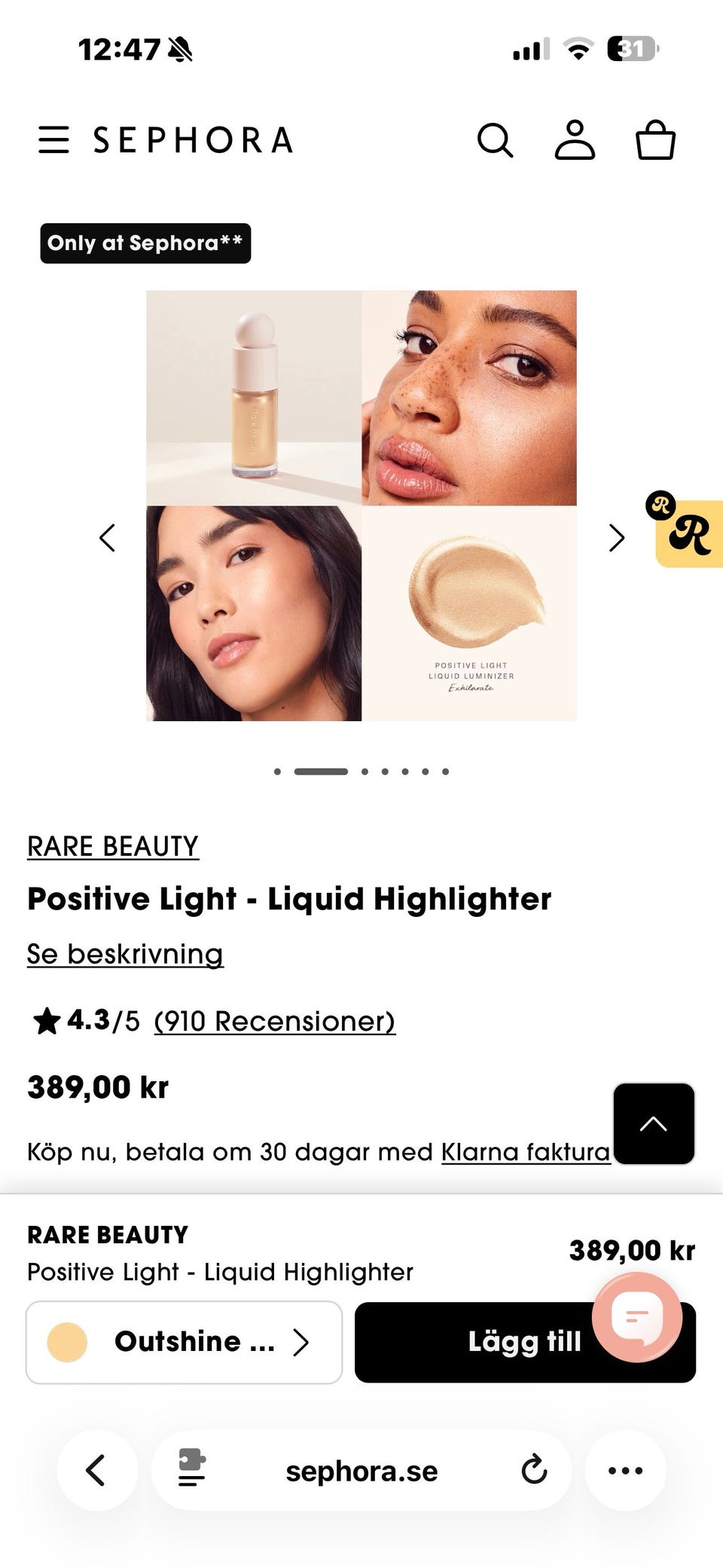Open the shopping basket

(655, 140)
